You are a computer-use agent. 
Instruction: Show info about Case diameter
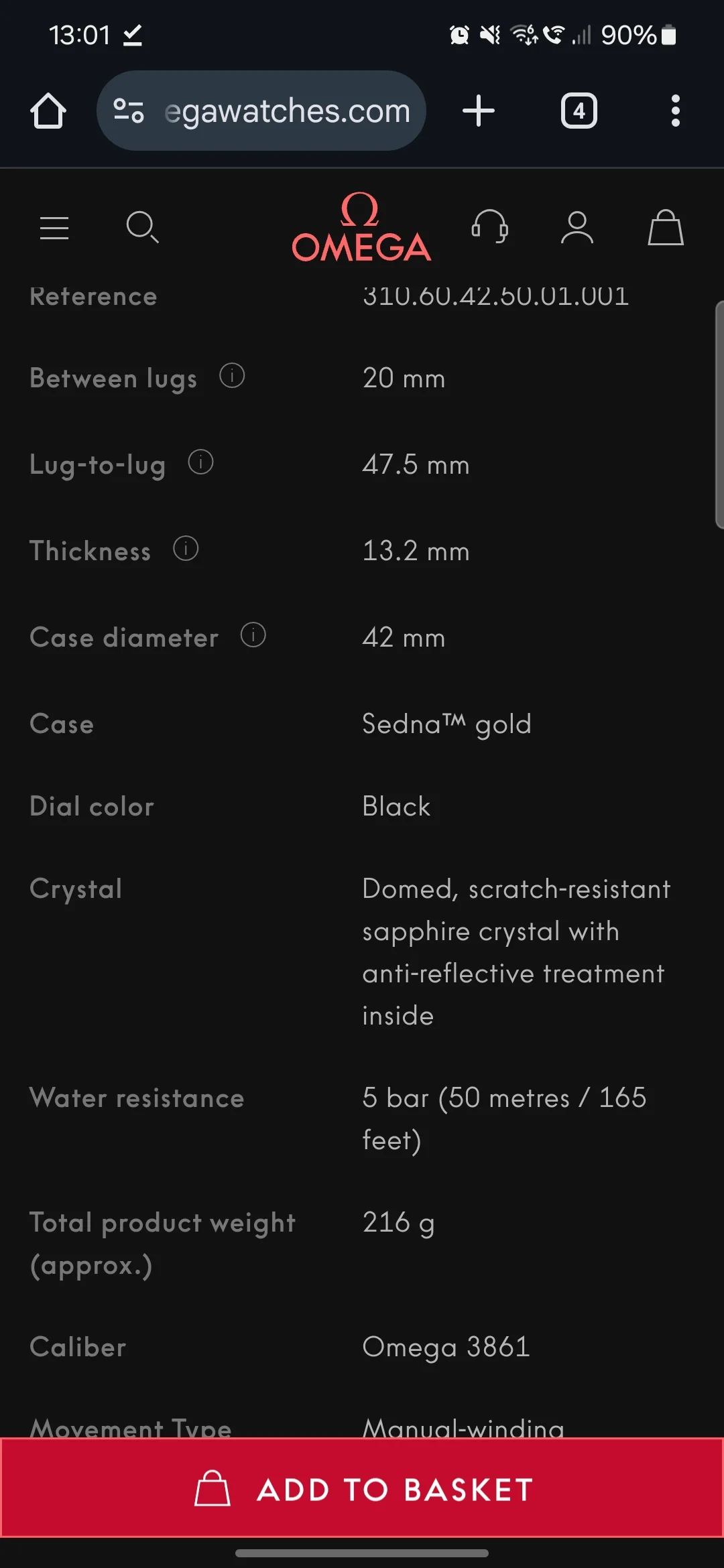coord(253,635)
